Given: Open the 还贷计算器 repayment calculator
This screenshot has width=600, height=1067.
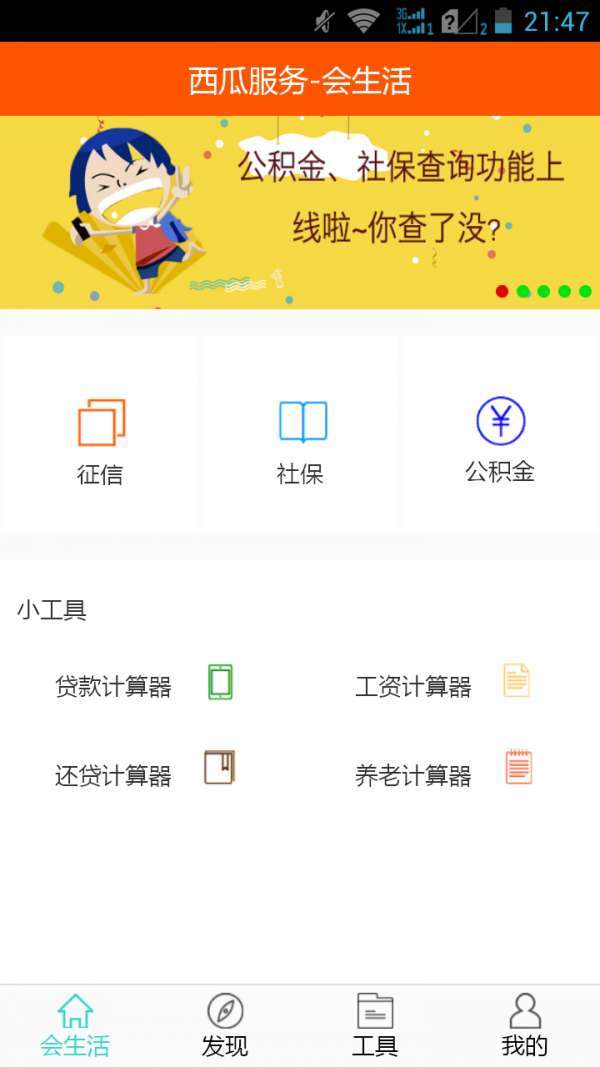Looking at the screenshot, I should pyautogui.click(x=143, y=773).
